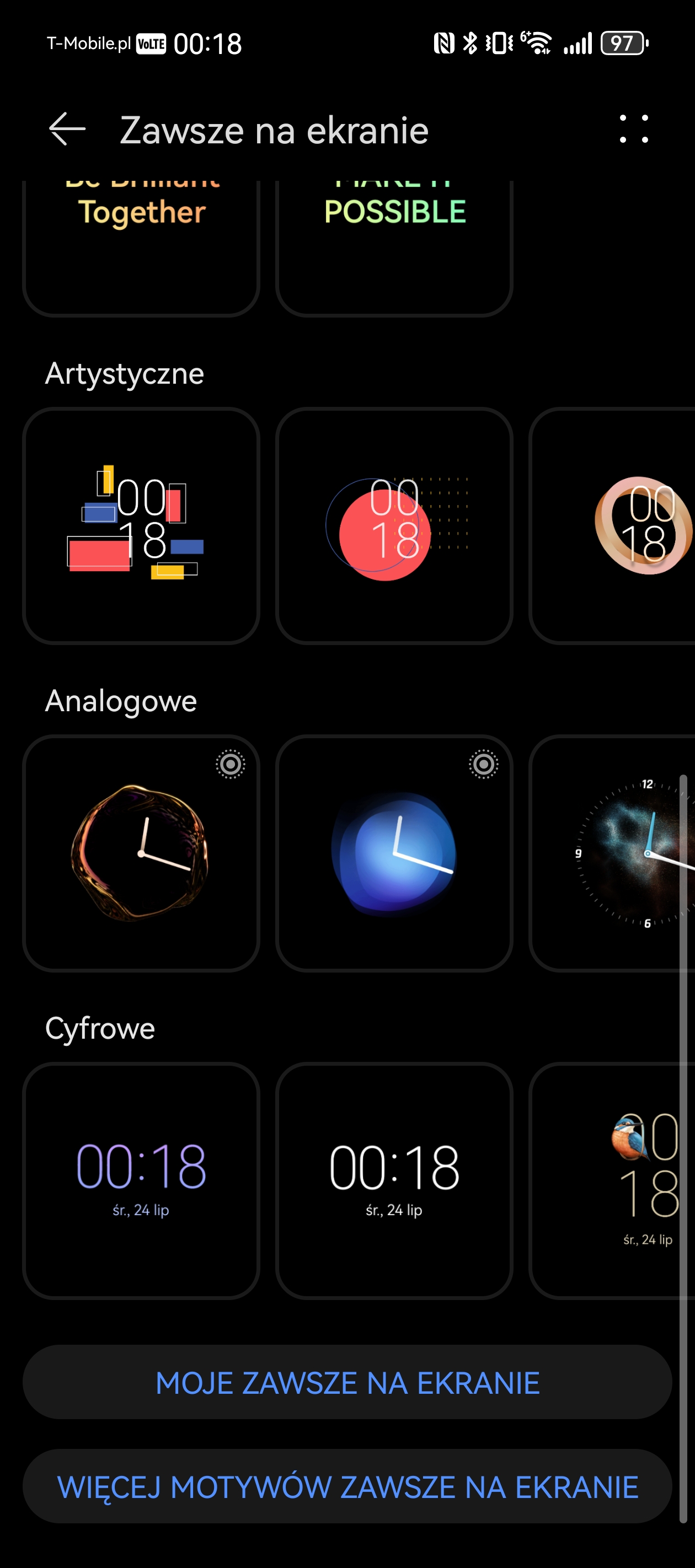The image size is (695, 1568).
Task: Select the golden bubble analog clock
Action: [x=141, y=853]
